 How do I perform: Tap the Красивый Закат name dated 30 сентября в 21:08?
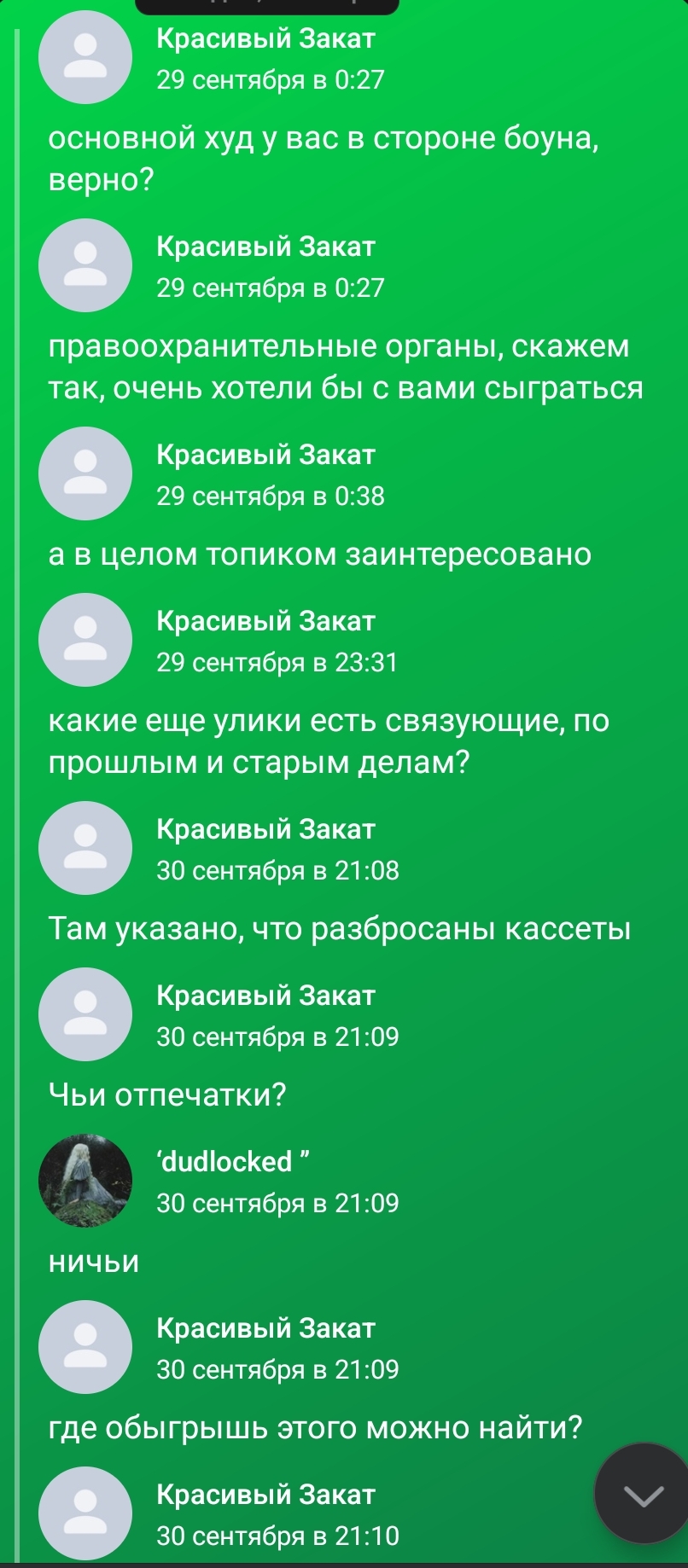coord(265,829)
